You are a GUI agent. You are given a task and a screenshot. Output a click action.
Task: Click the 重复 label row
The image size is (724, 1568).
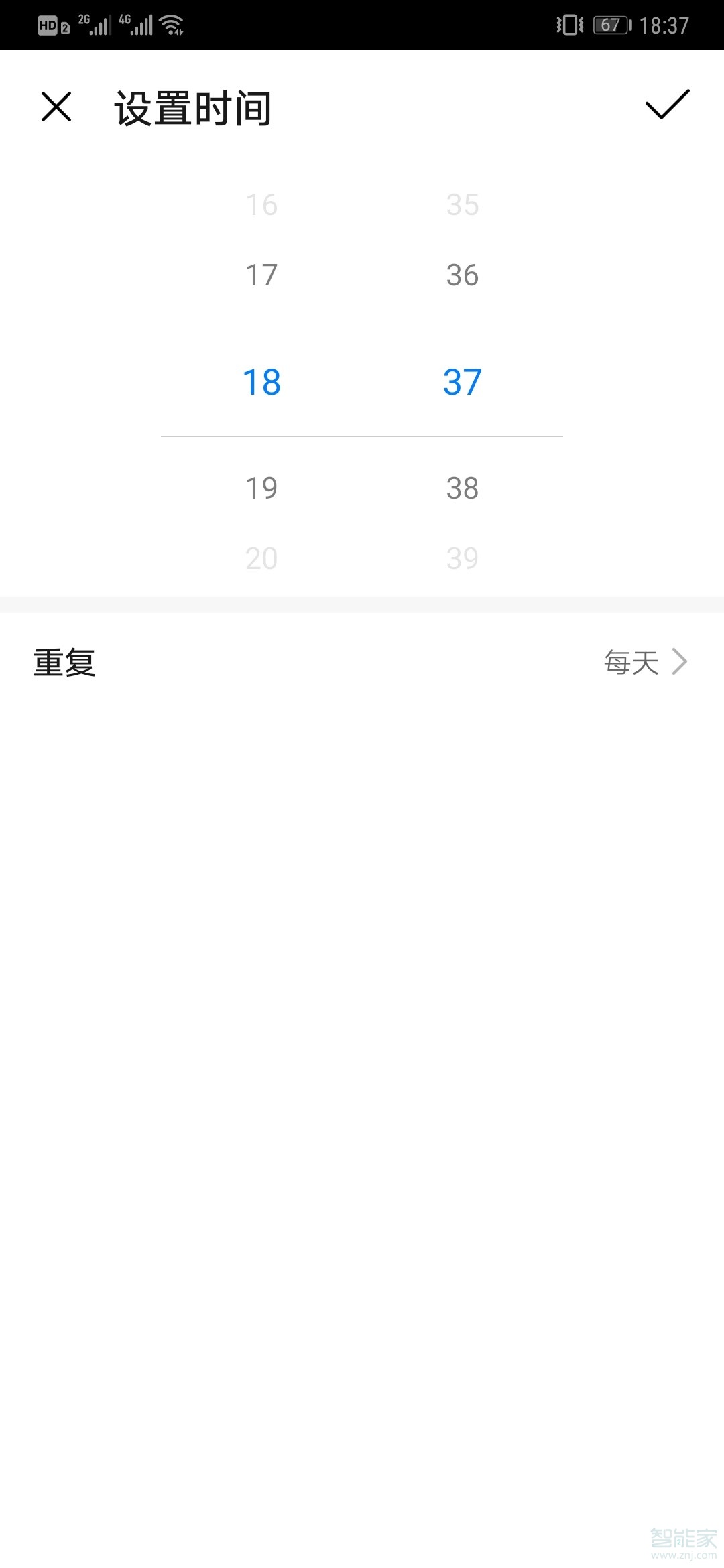click(x=64, y=663)
